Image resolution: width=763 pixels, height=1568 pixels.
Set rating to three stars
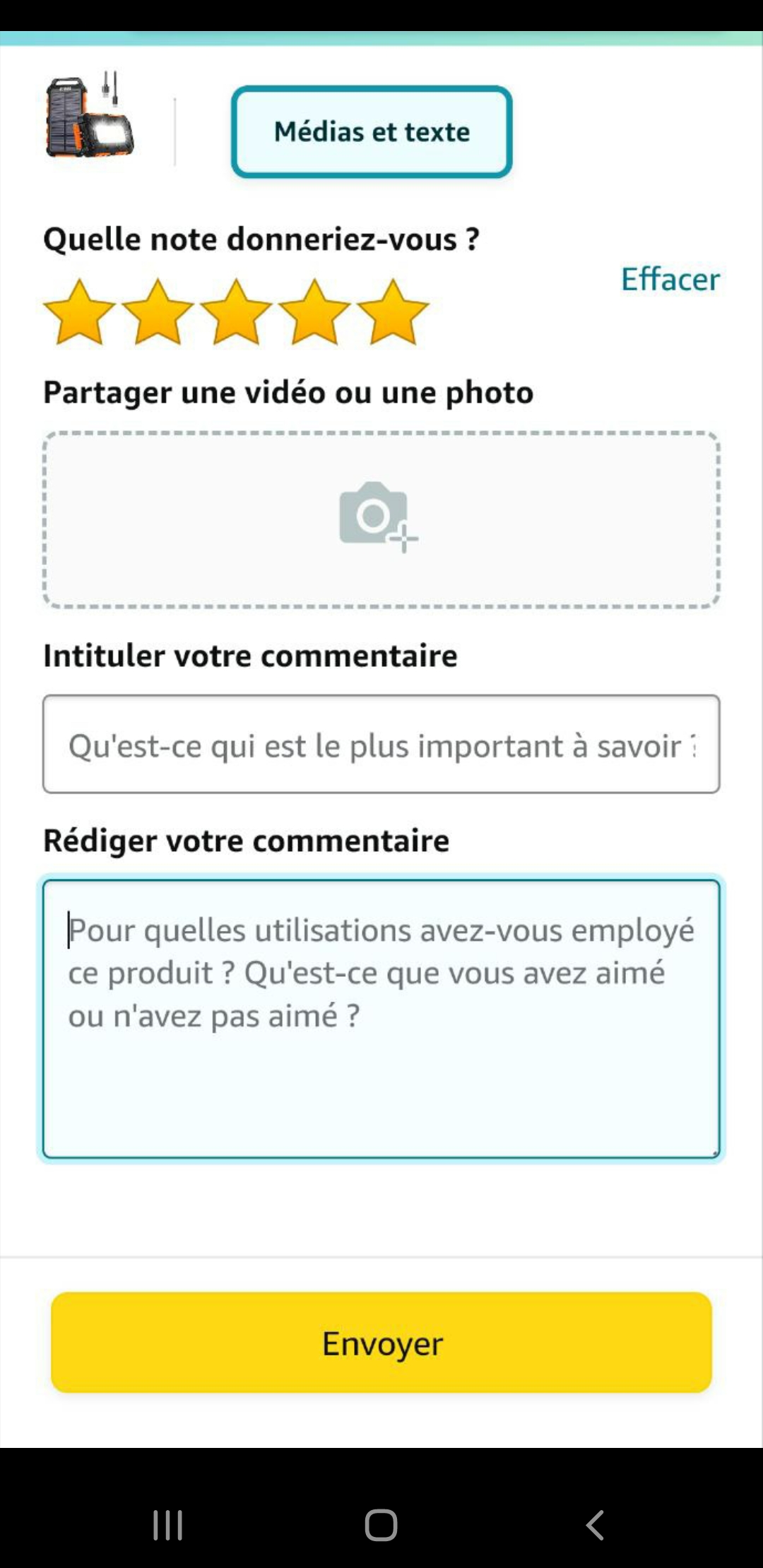[236, 312]
